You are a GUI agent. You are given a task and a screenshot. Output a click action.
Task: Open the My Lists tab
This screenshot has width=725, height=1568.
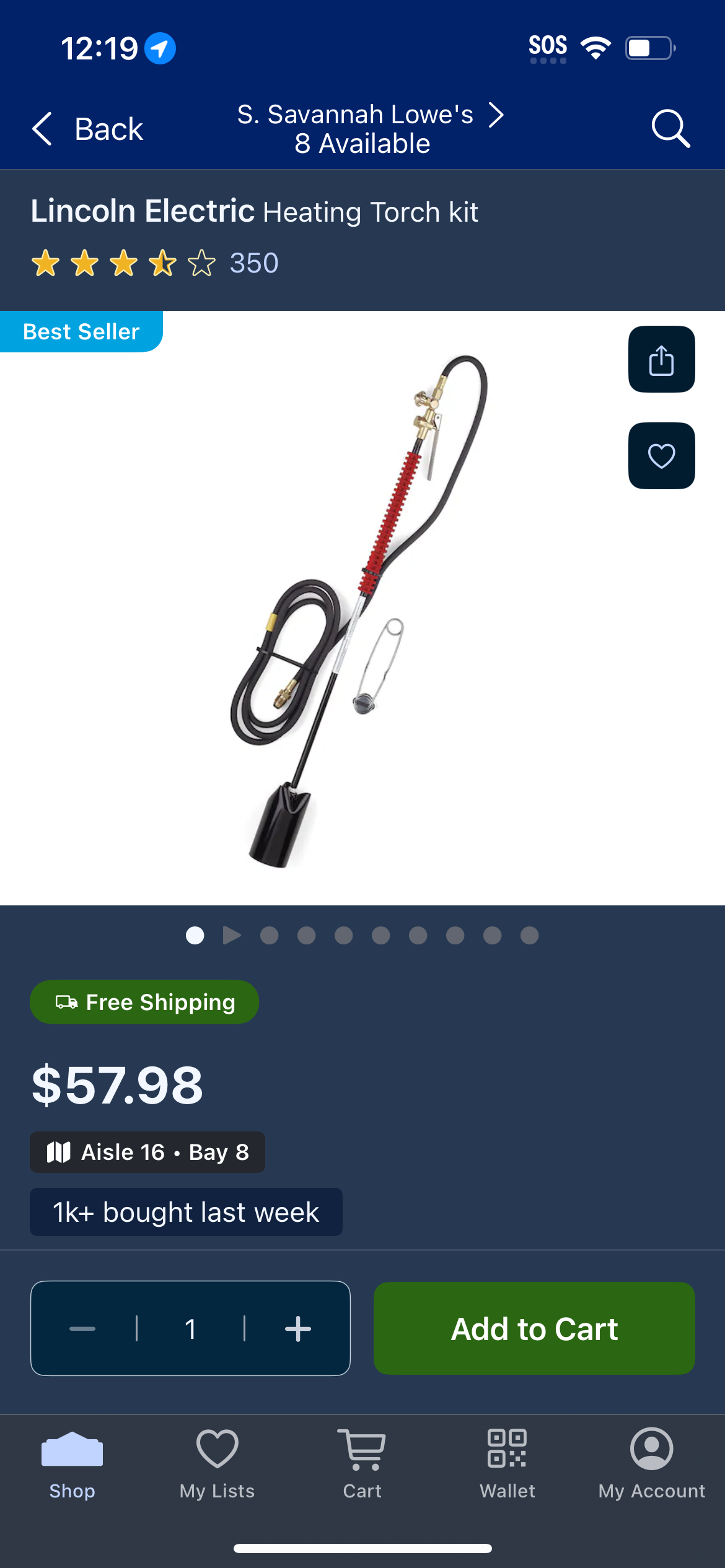217,1465
